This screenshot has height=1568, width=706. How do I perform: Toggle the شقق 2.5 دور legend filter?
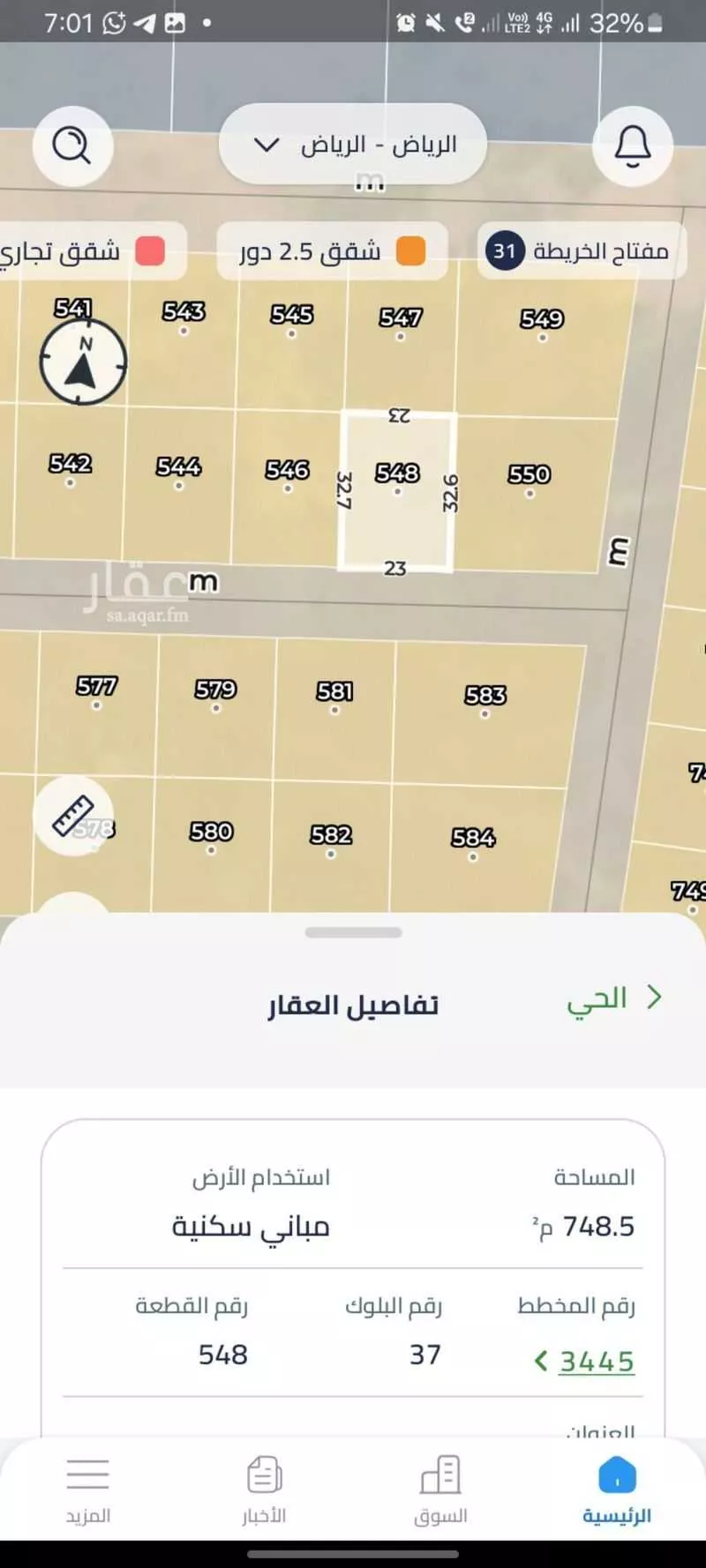pyautogui.click(x=331, y=250)
